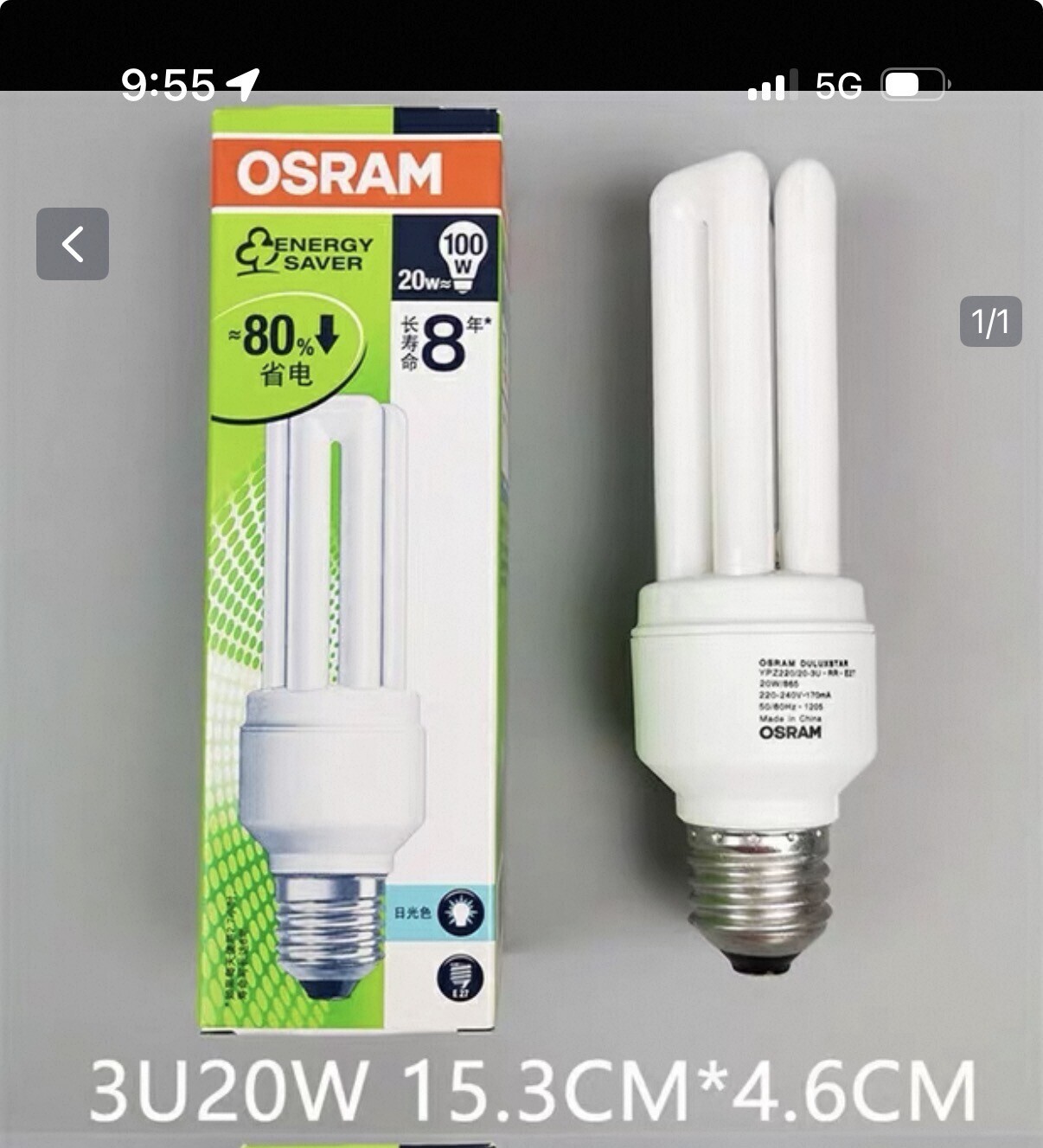Go back using the left arrow button
This screenshot has width=1043, height=1148.
click(x=73, y=244)
